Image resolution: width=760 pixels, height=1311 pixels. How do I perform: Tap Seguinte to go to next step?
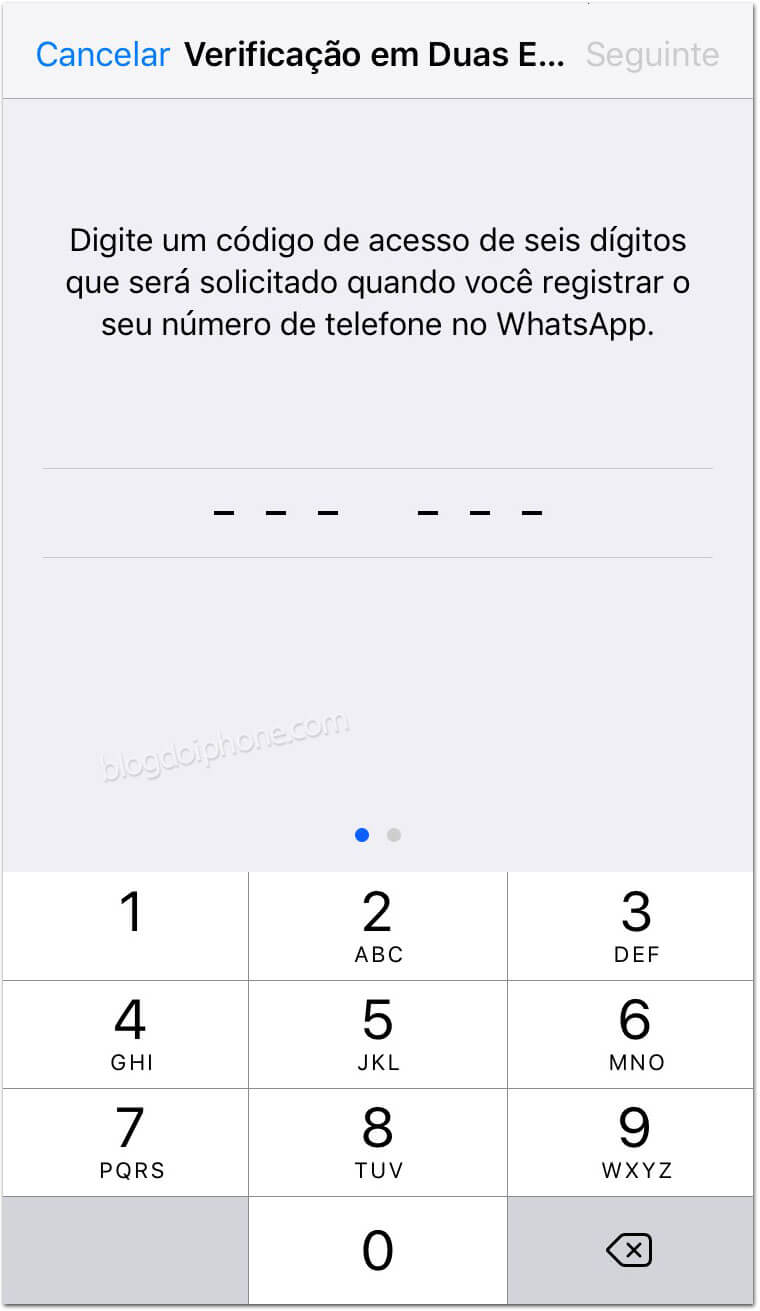click(x=652, y=54)
